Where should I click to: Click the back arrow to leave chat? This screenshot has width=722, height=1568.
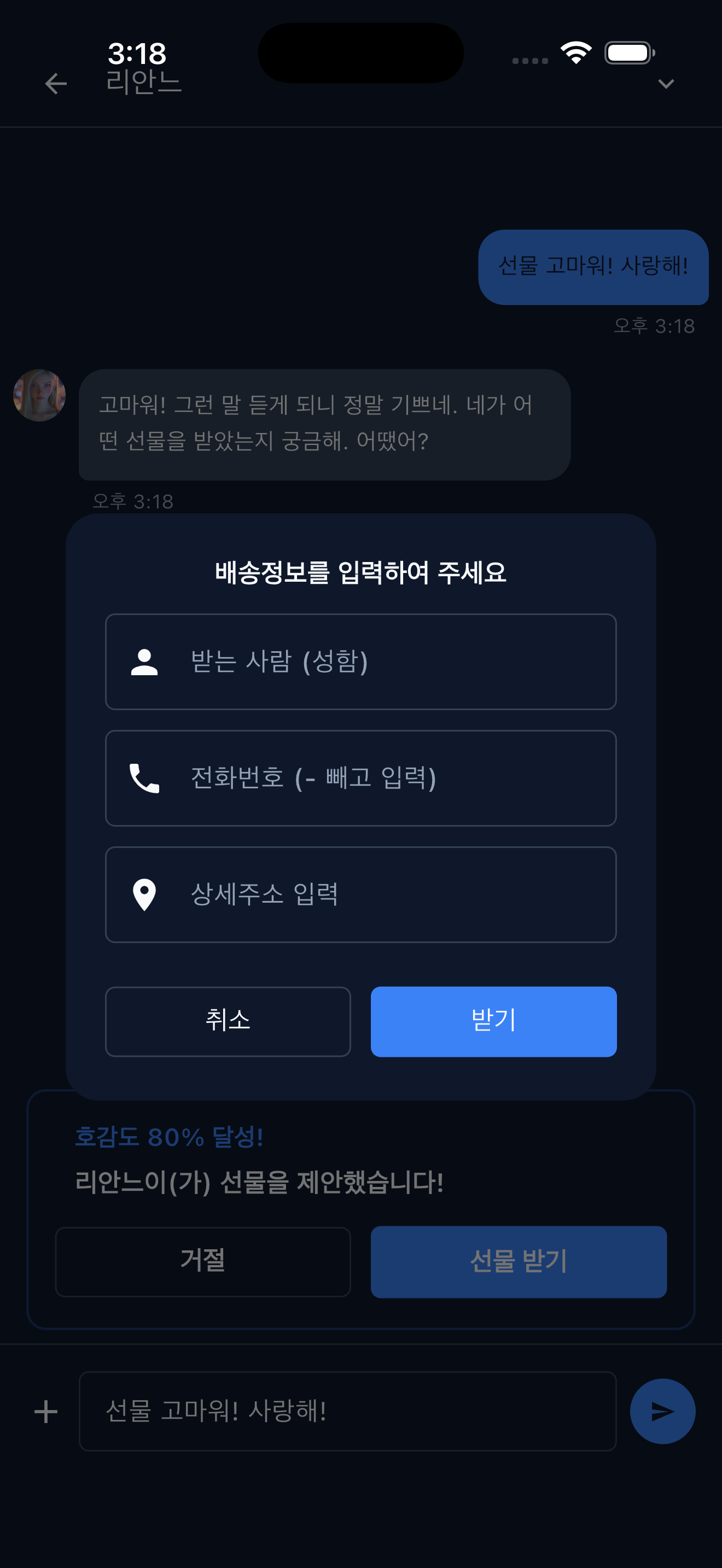[x=54, y=84]
